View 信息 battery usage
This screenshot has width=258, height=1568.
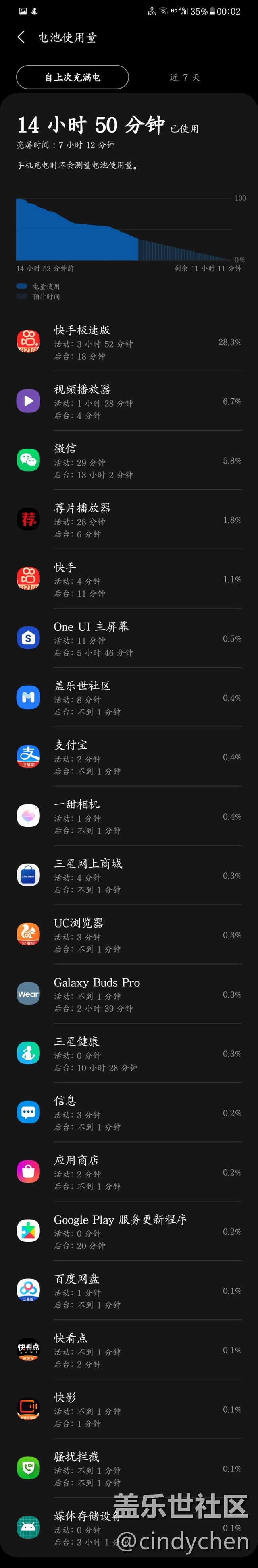click(x=129, y=1113)
